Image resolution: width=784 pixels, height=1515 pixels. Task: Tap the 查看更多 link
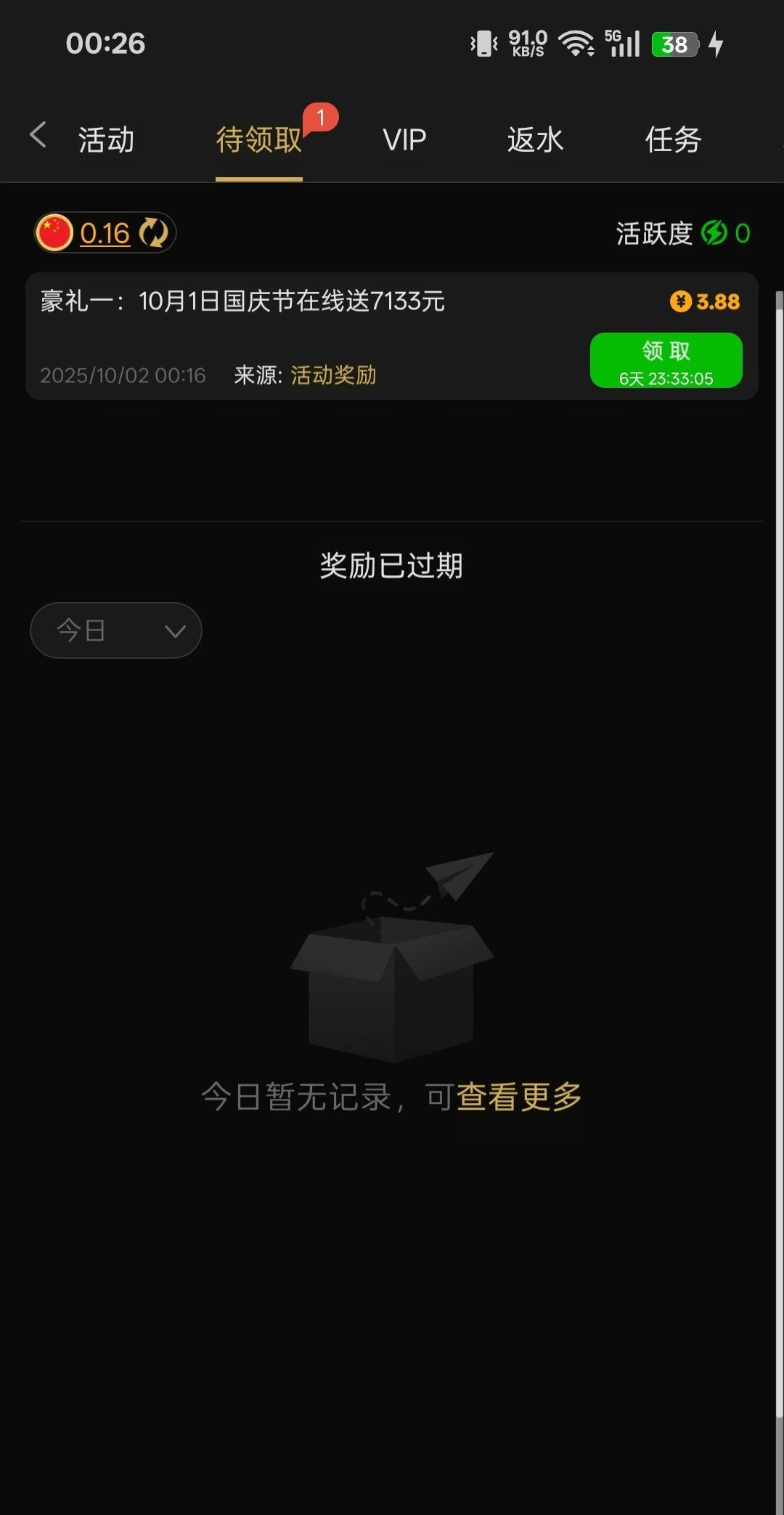click(519, 1097)
